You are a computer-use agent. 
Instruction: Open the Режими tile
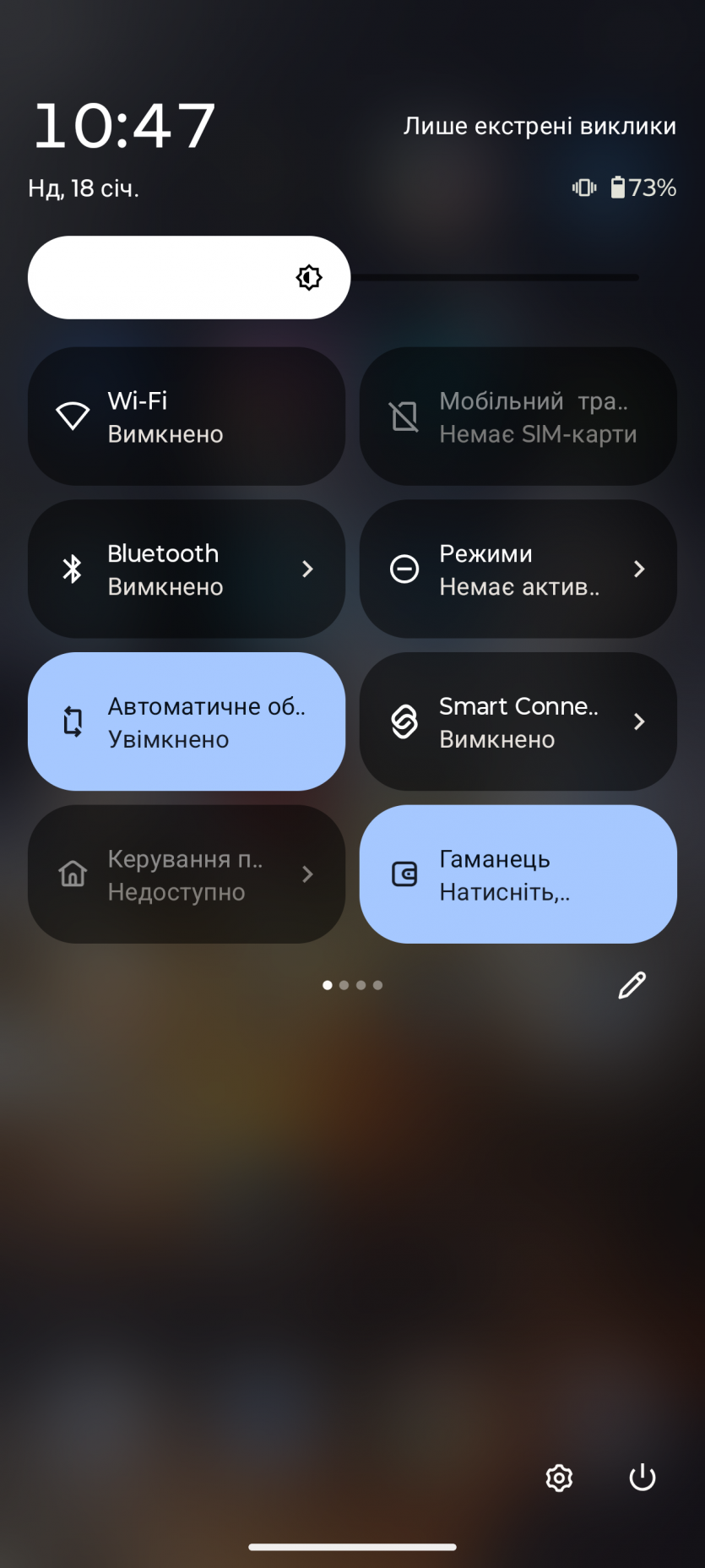click(x=507, y=569)
